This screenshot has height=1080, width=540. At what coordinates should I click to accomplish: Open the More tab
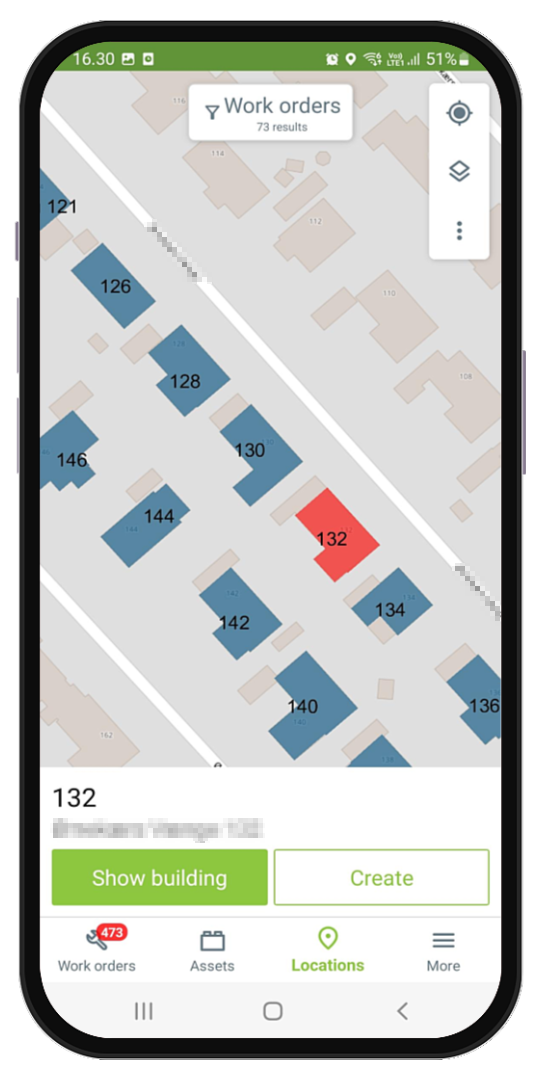(x=443, y=949)
